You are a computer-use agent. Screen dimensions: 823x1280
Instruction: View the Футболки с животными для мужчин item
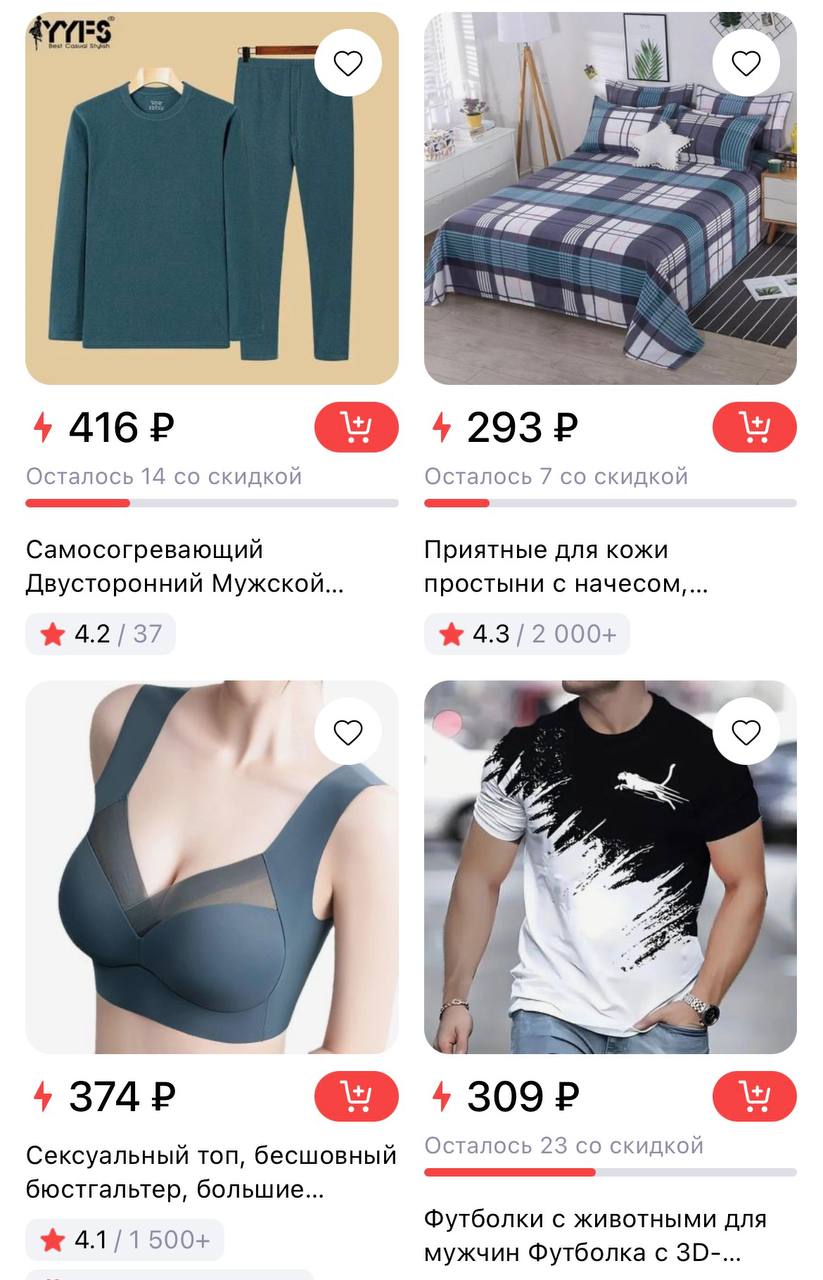pyautogui.click(x=596, y=1235)
